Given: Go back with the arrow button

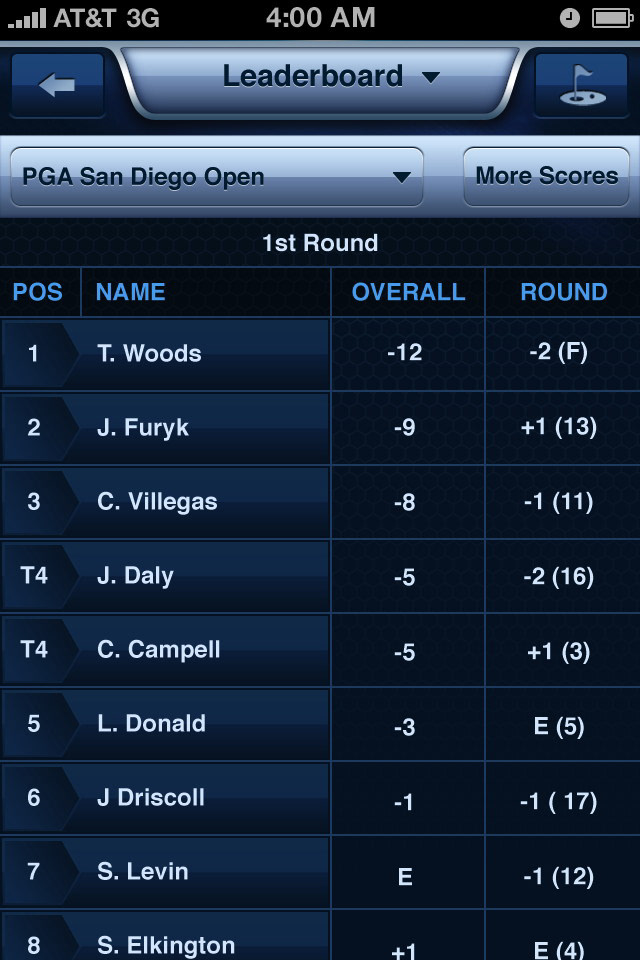Looking at the screenshot, I should [x=57, y=85].
